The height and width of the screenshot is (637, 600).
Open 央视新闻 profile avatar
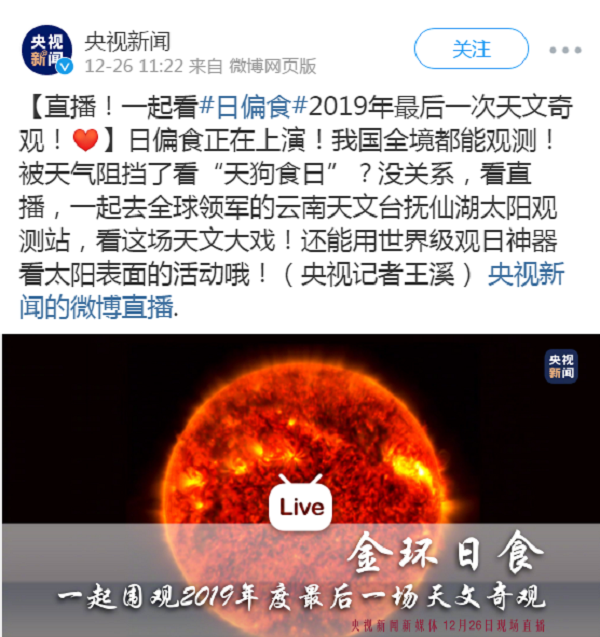tap(49, 50)
